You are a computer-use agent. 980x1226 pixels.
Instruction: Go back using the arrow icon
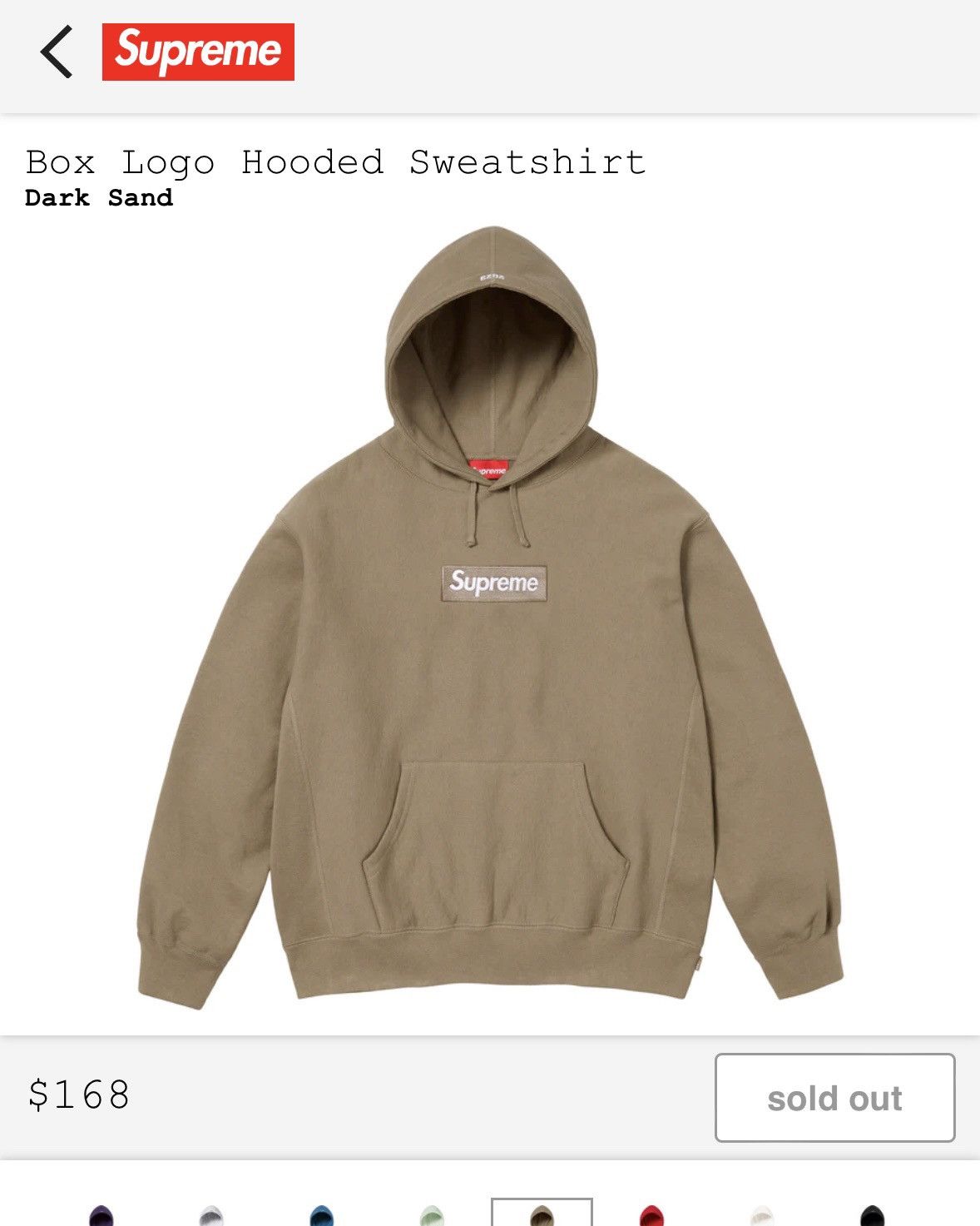[x=57, y=52]
